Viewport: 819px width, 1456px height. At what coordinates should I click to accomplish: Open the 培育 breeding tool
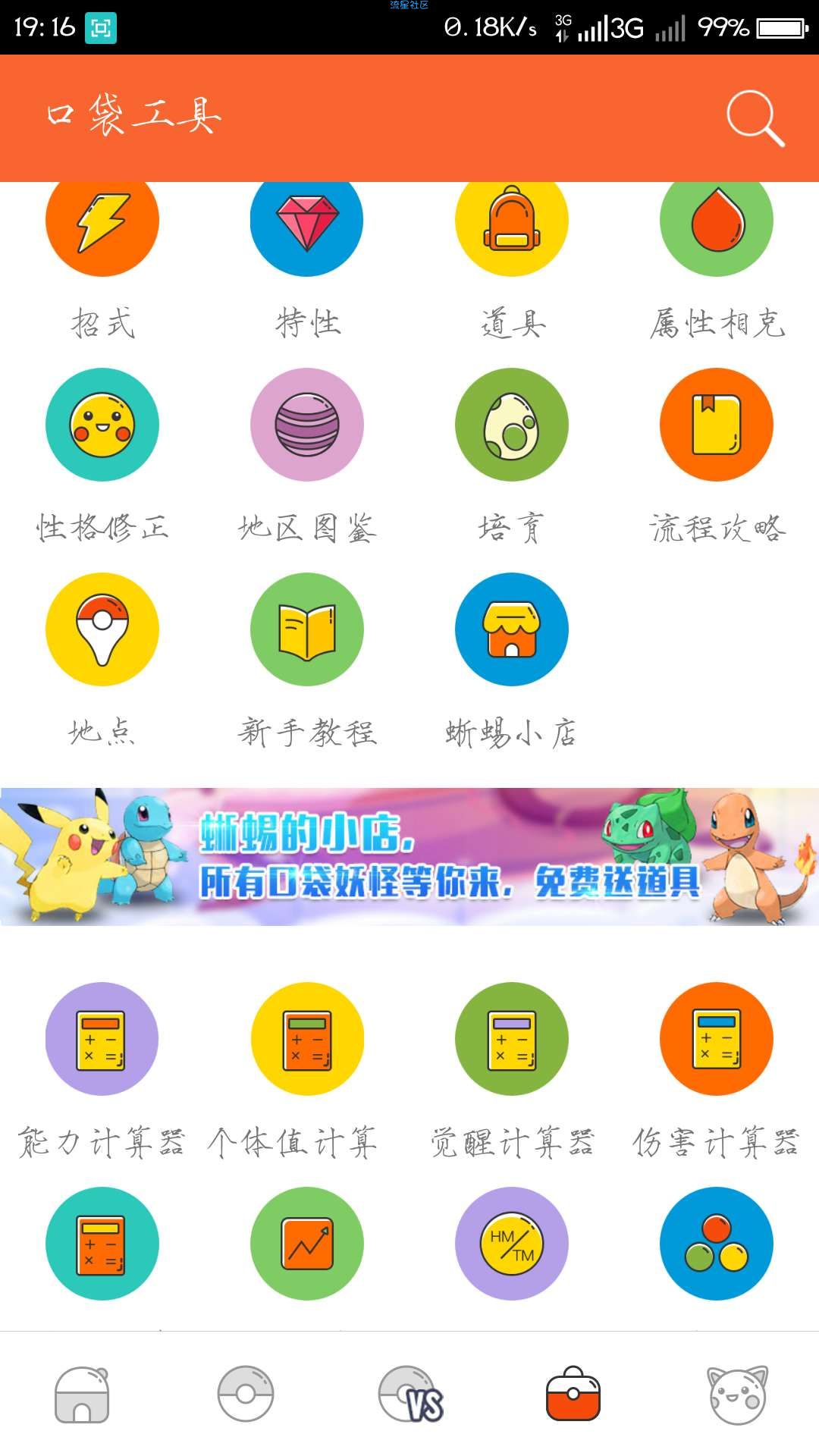[512, 425]
